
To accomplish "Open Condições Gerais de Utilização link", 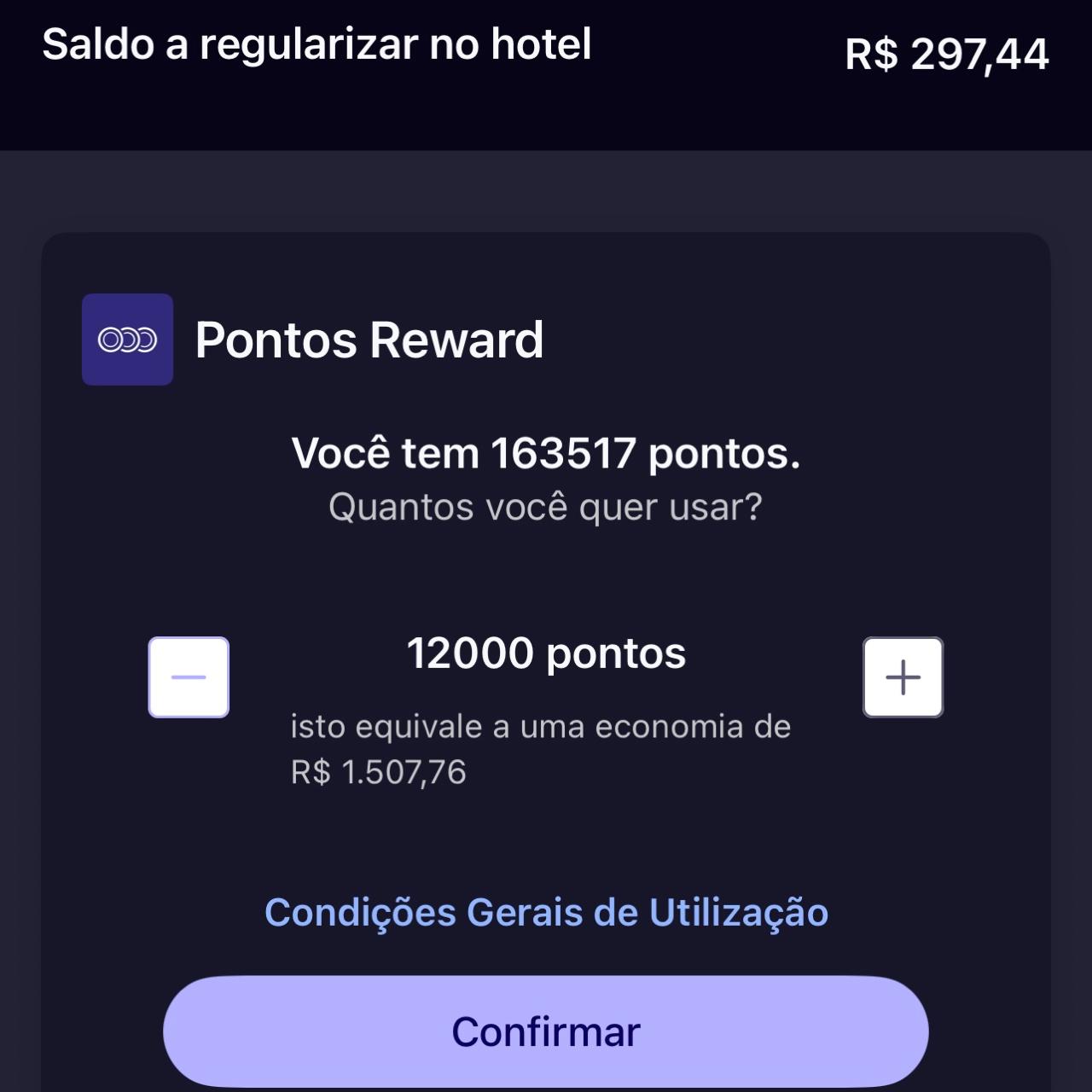I will (546, 912).
